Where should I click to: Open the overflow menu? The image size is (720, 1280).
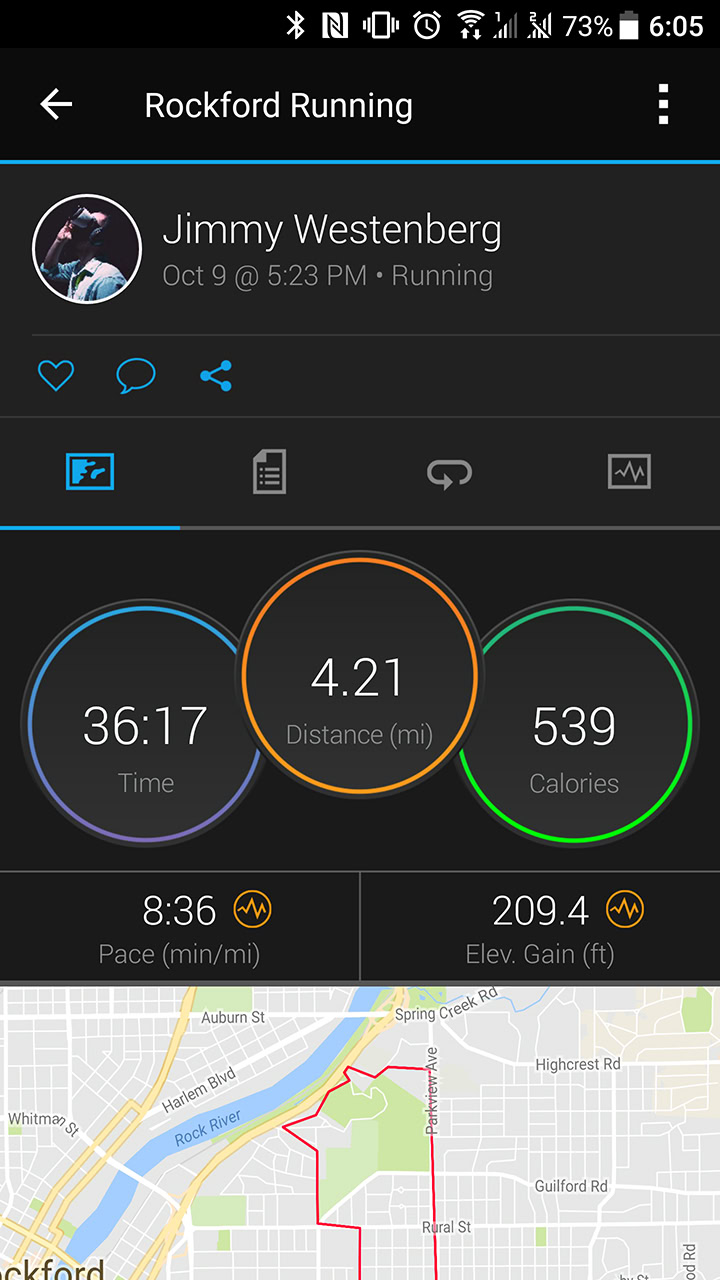(663, 104)
